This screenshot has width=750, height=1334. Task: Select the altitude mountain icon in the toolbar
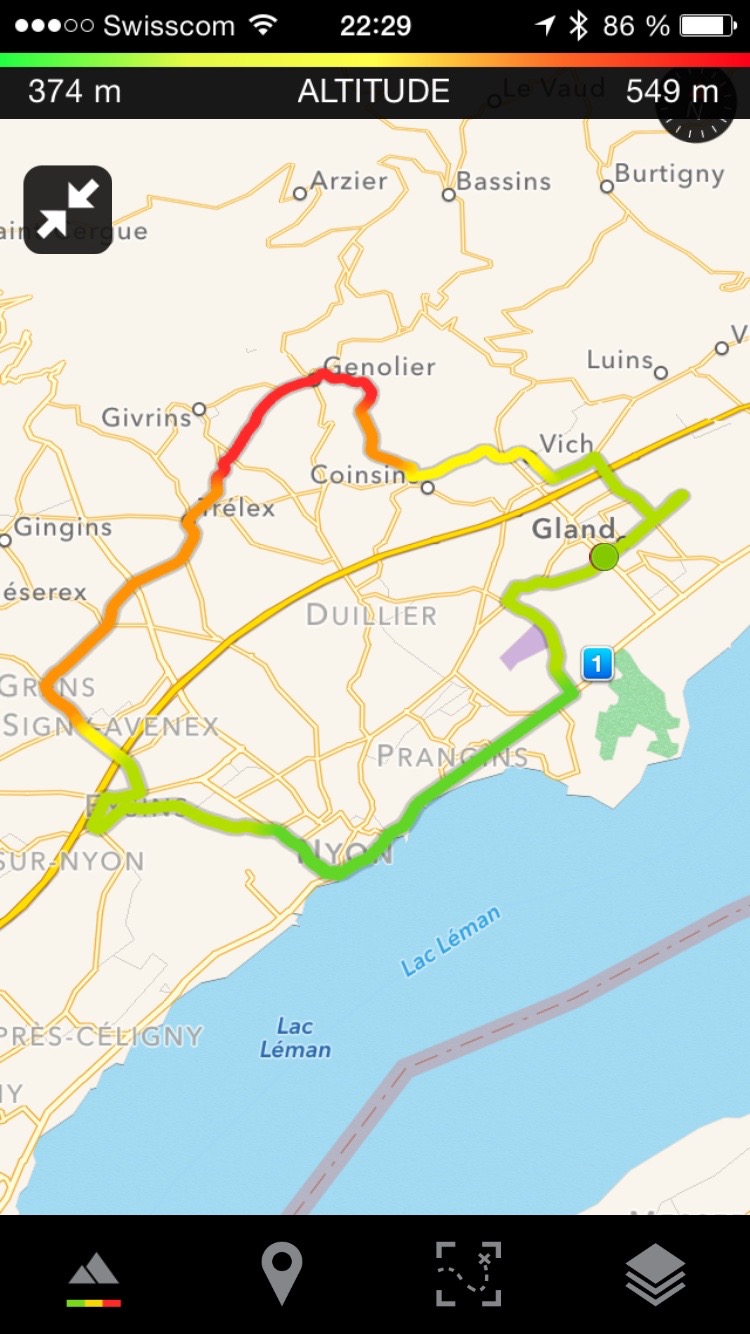coord(94,1277)
